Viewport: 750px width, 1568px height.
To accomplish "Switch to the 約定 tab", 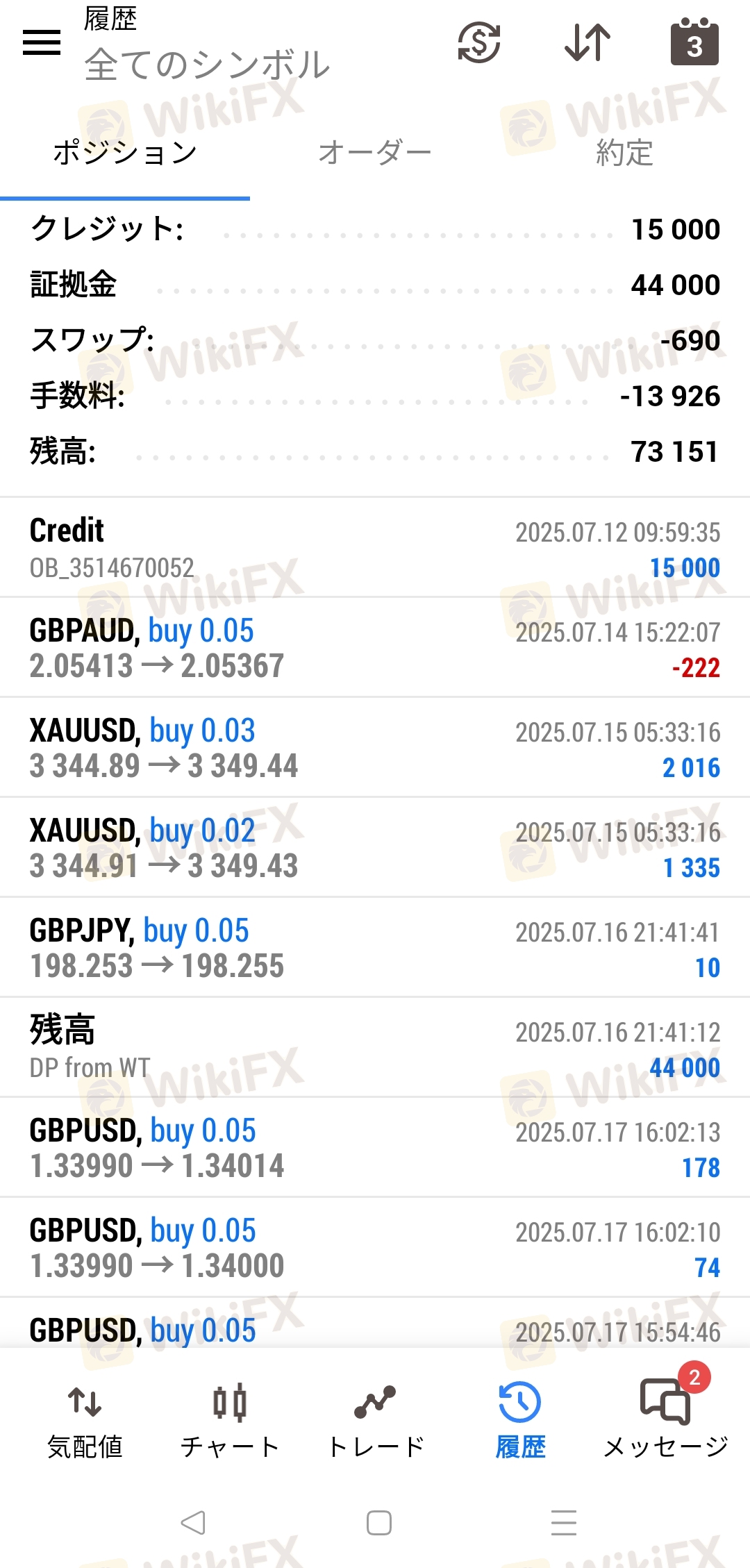I will 625,153.
